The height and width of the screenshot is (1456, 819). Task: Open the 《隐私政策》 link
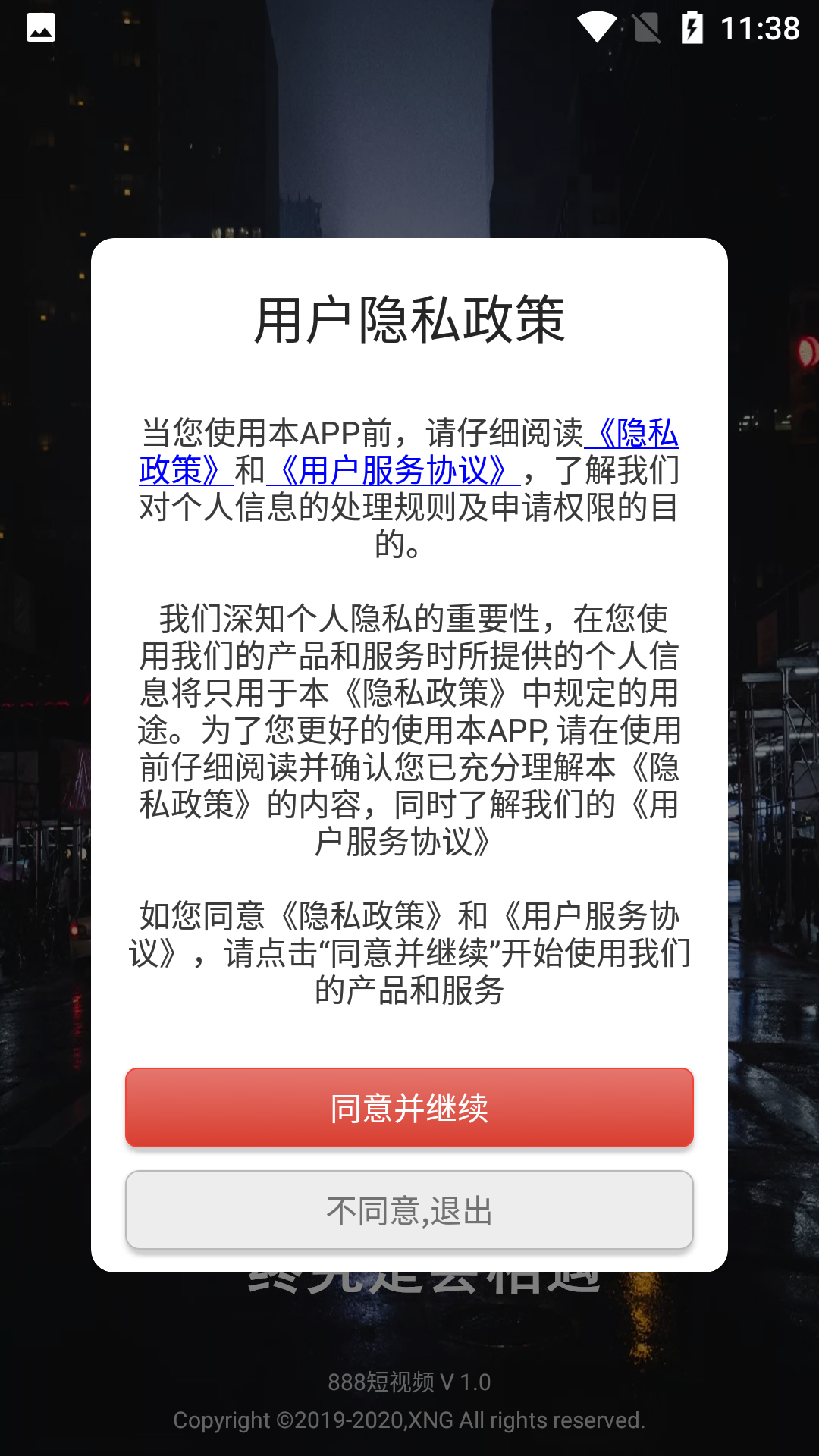[x=637, y=434]
